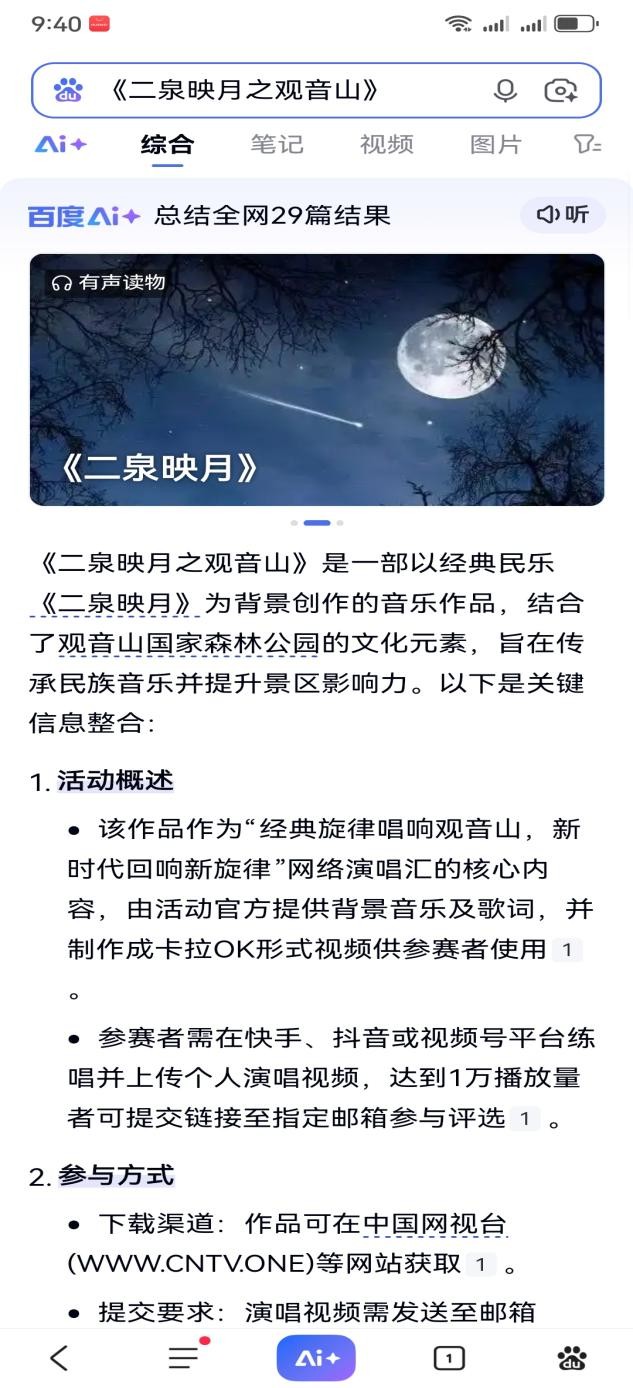Open the search filter icon
The height and width of the screenshot is (1388, 633).
click(588, 145)
